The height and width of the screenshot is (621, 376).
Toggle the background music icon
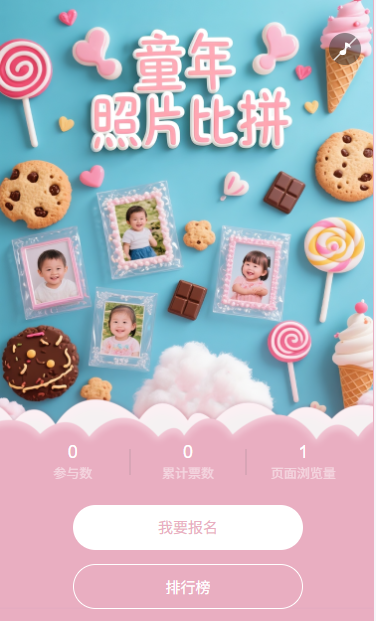click(345, 49)
